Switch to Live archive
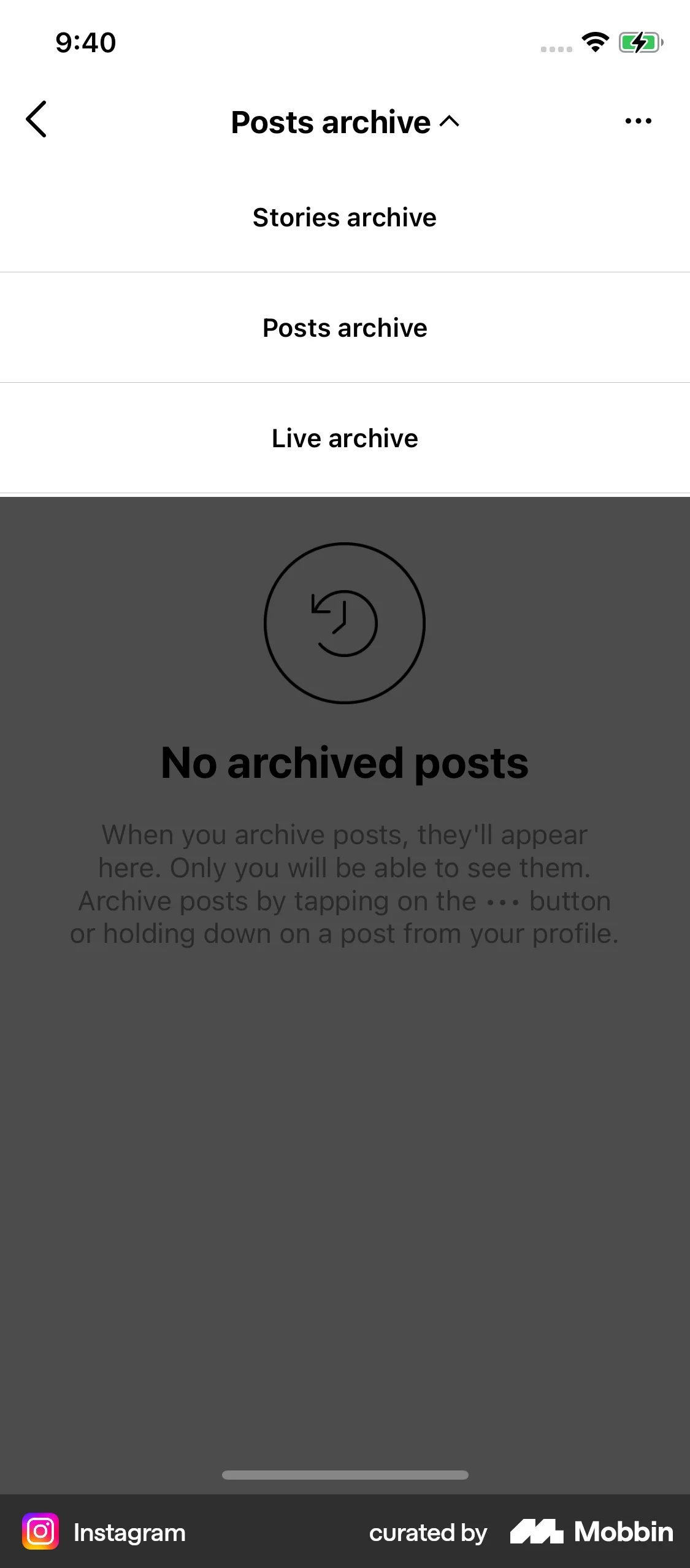Viewport: 690px width, 1568px height. pyautogui.click(x=345, y=438)
